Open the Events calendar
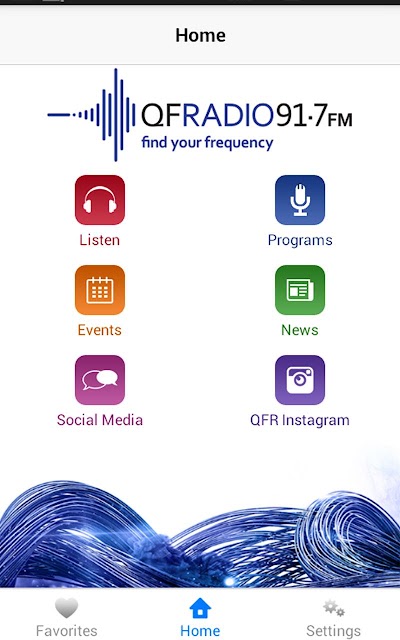Viewport: 400px width, 640px height. [100, 290]
